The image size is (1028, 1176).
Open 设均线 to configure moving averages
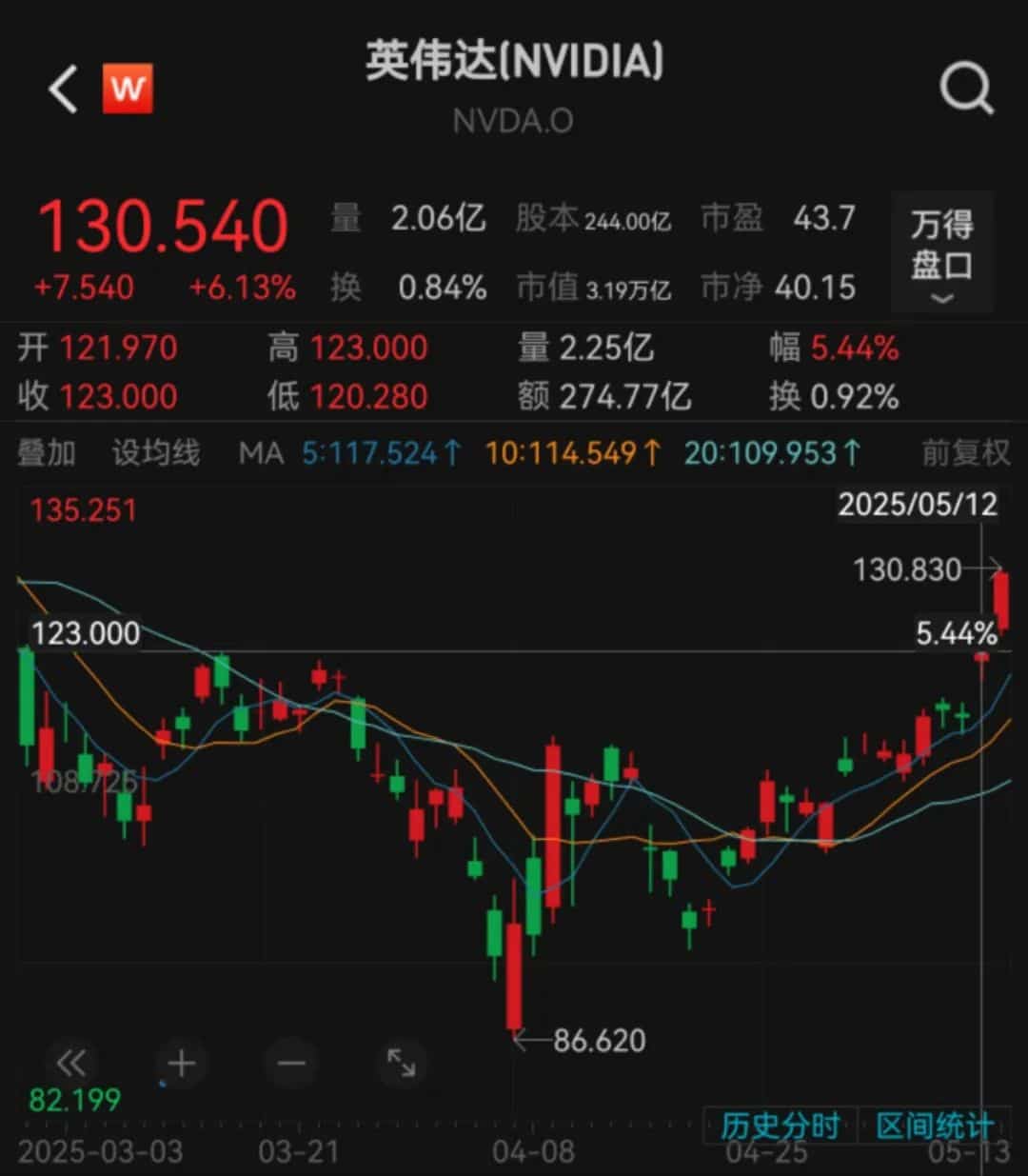click(155, 453)
